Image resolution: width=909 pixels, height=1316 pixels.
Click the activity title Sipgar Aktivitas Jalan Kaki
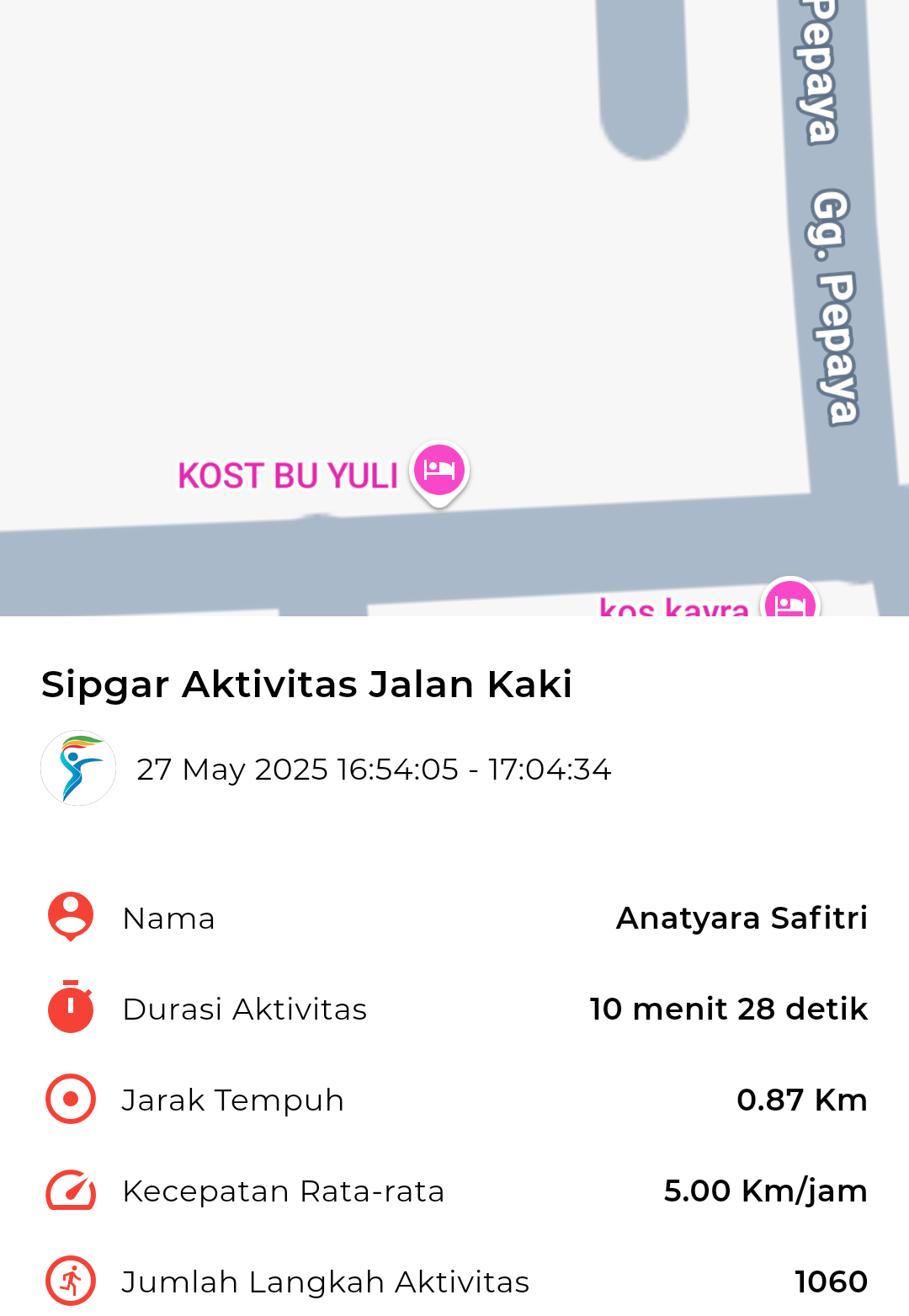coord(307,685)
